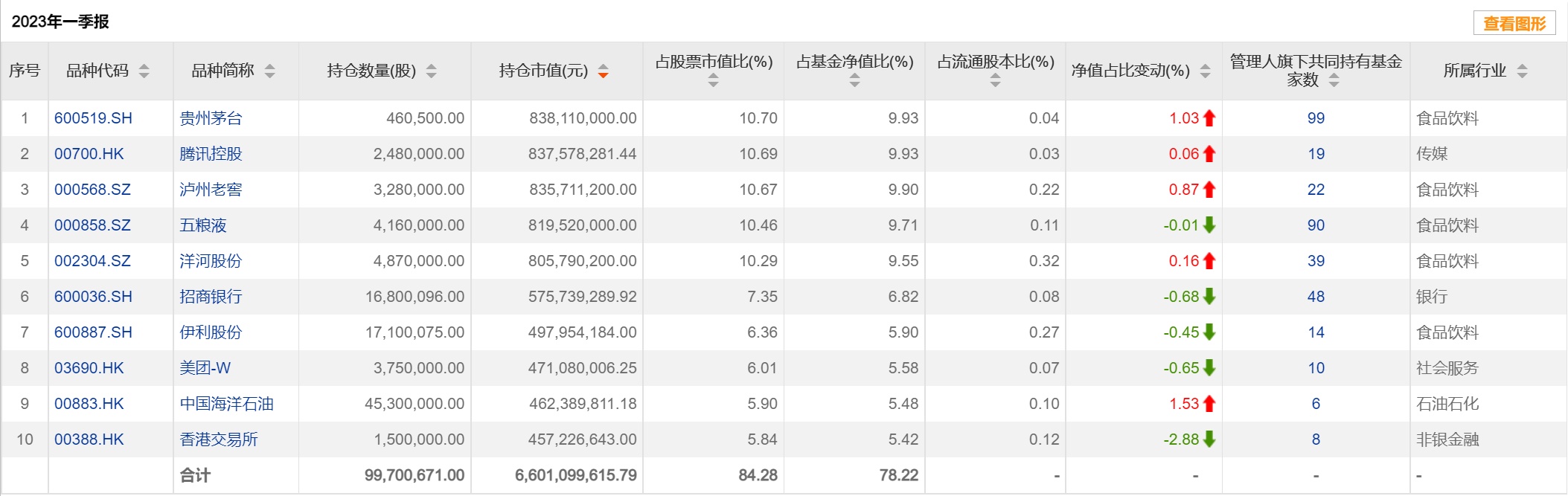This screenshot has width=1568, height=496.
Task: View 香港交易所 stock page
Action: 219,439
